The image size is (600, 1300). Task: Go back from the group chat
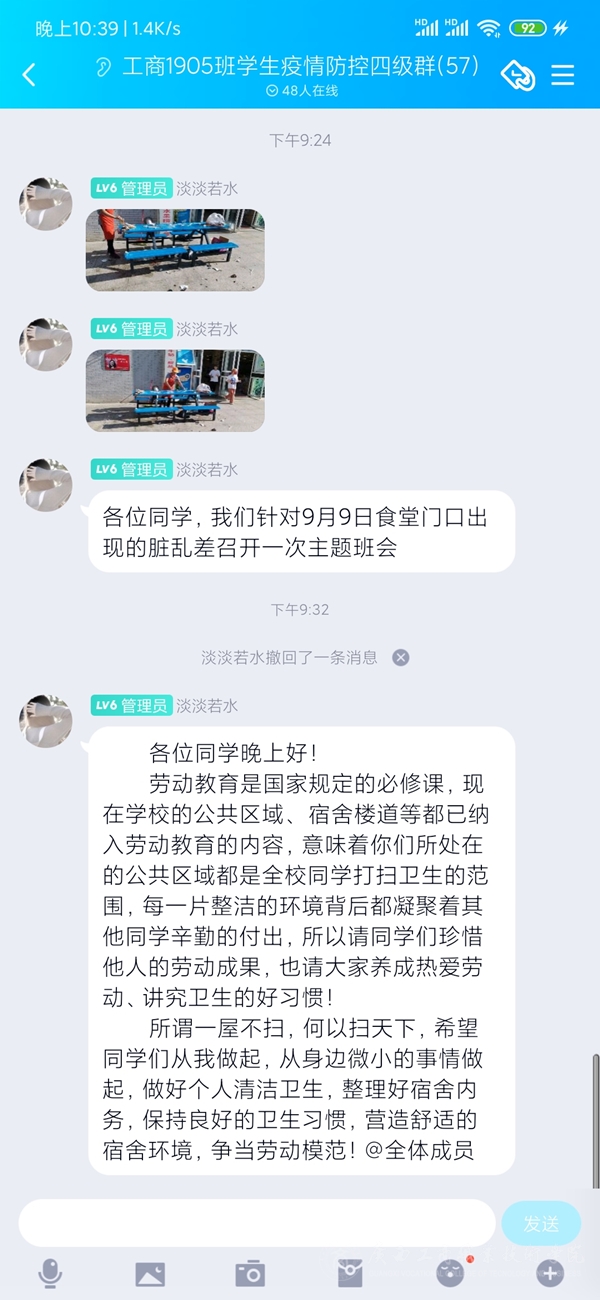click(x=29, y=74)
